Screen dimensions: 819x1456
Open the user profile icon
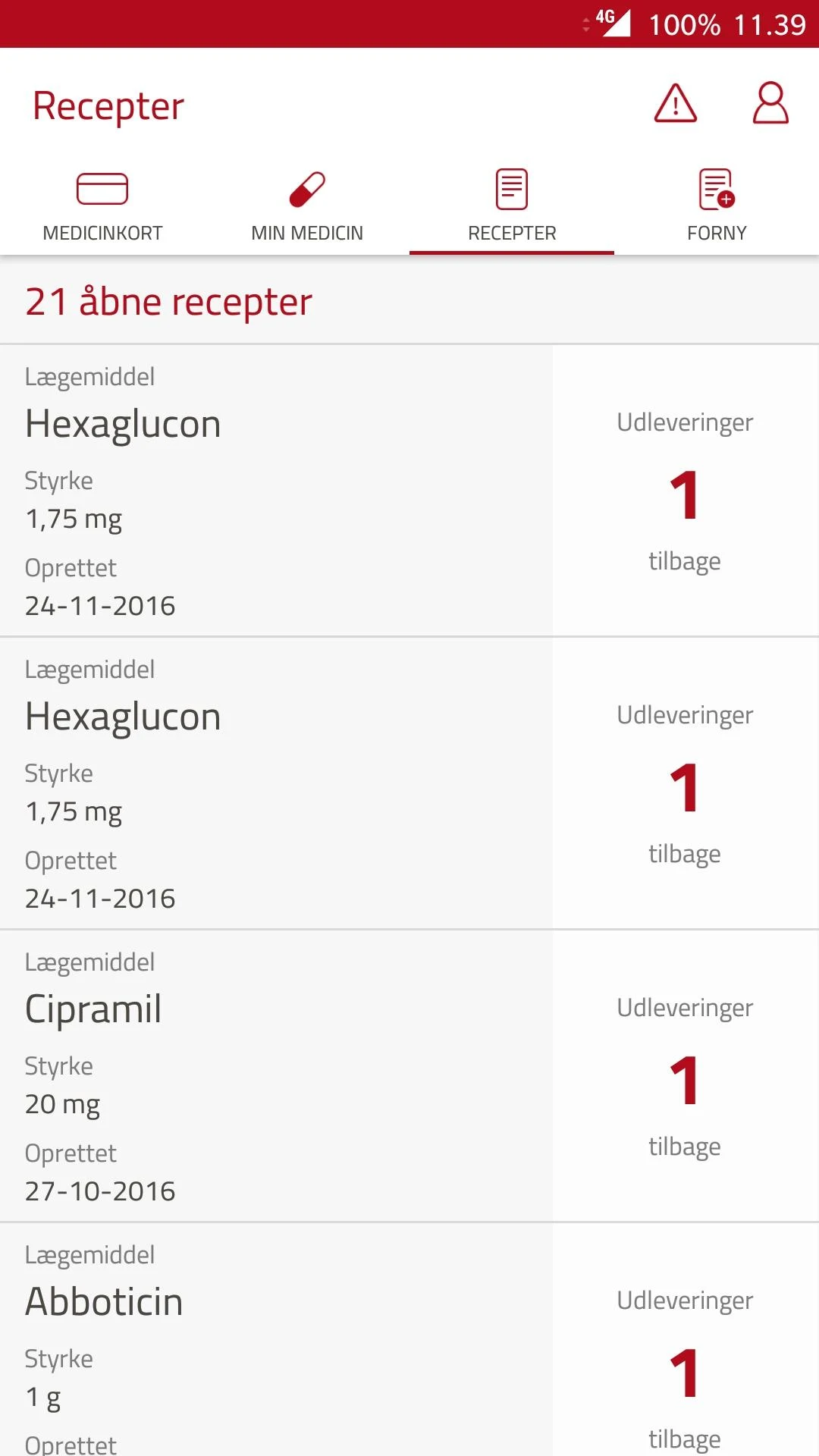pos(770,103)
